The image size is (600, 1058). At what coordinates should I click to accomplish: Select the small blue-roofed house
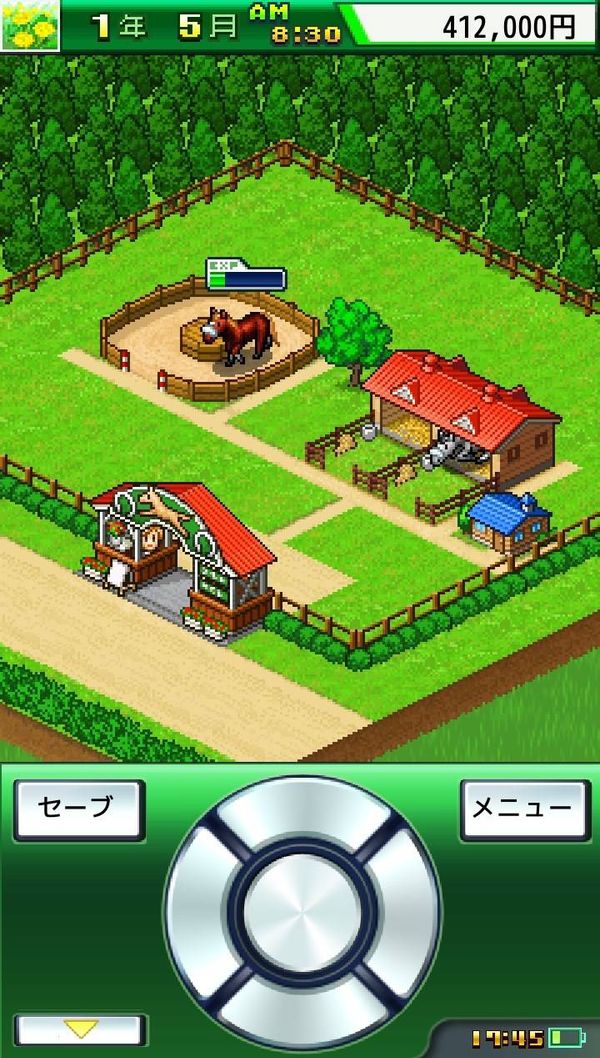click(x=508, y=522)
